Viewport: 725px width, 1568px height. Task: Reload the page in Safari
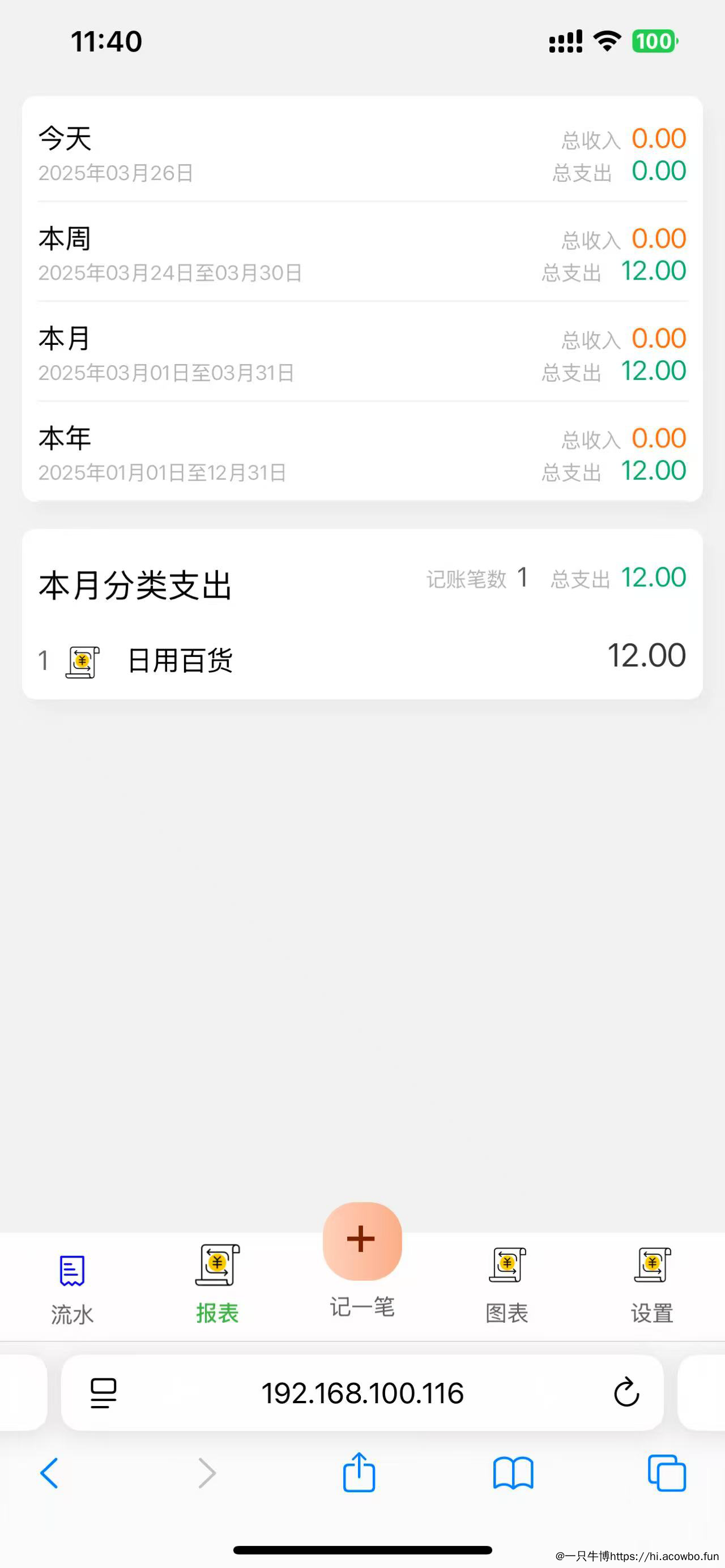626,1392
